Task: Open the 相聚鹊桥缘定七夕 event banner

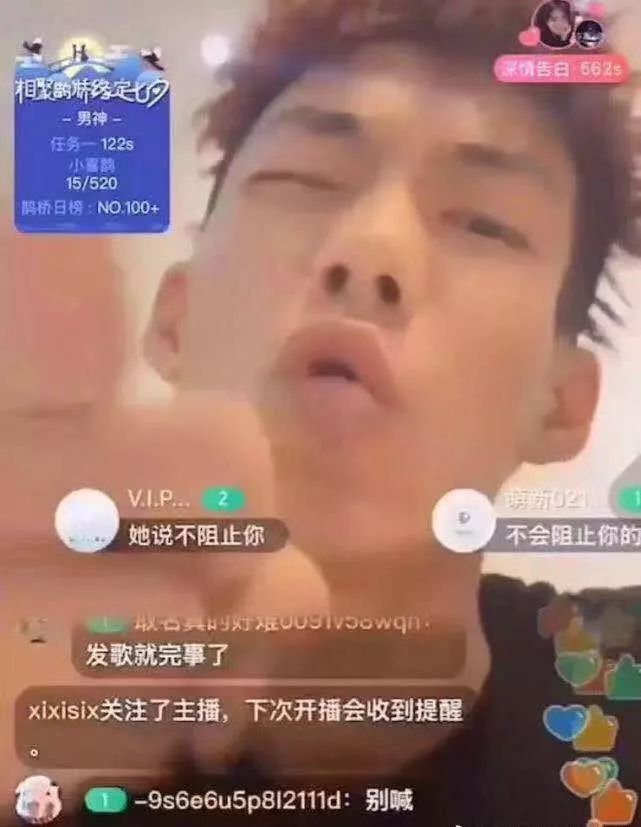Action: pyautogui.click(x=91, y=135)
